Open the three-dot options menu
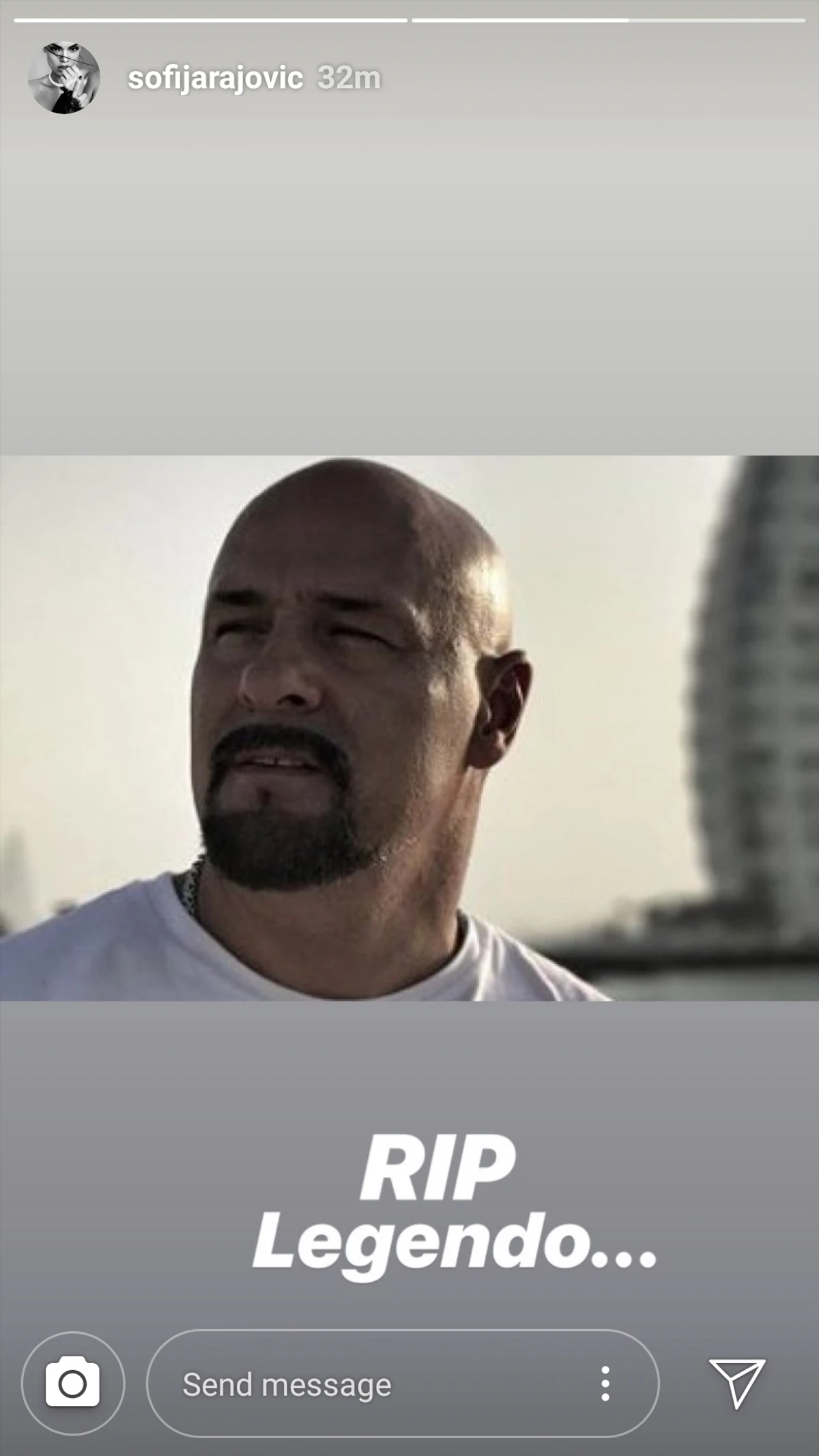Screen dimensions: 819x1456 tap(605, 1384)
